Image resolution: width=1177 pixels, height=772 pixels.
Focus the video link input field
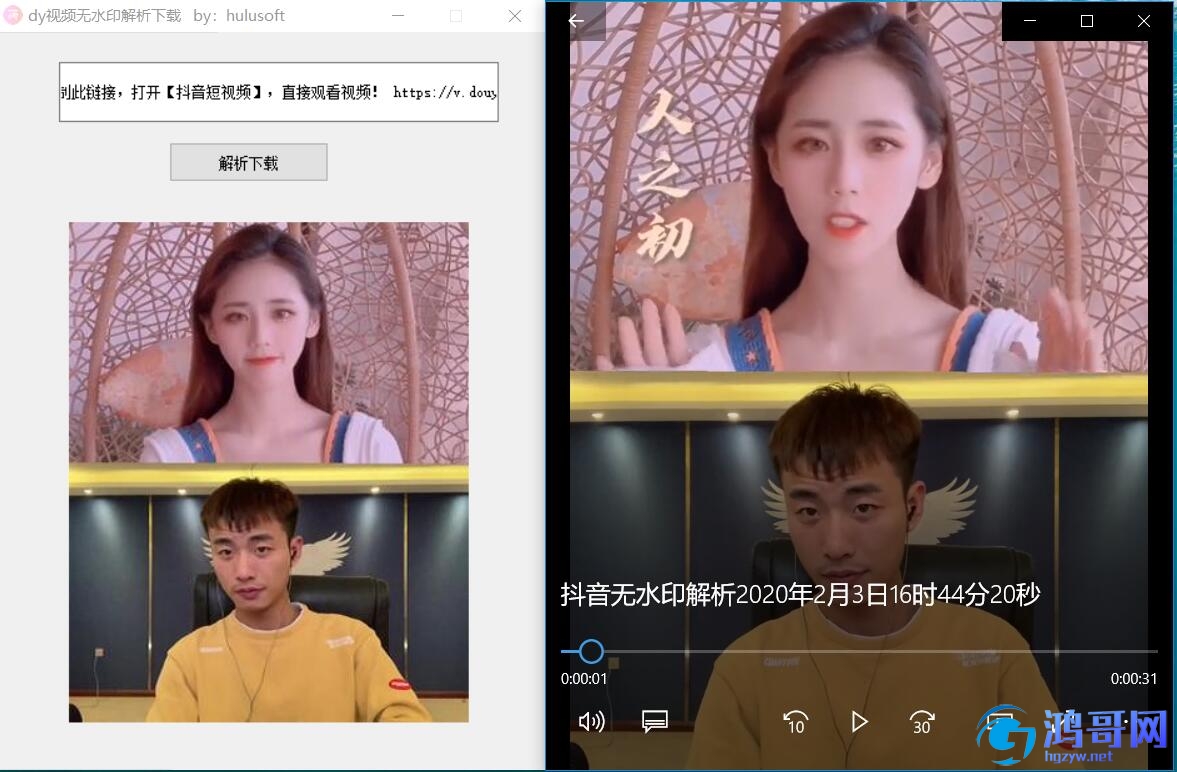coord(278,92)
